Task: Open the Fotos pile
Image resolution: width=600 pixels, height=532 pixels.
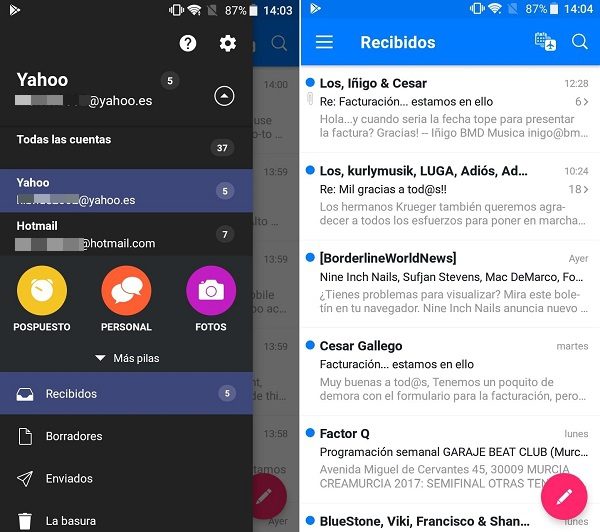Action: coord(211,292)
